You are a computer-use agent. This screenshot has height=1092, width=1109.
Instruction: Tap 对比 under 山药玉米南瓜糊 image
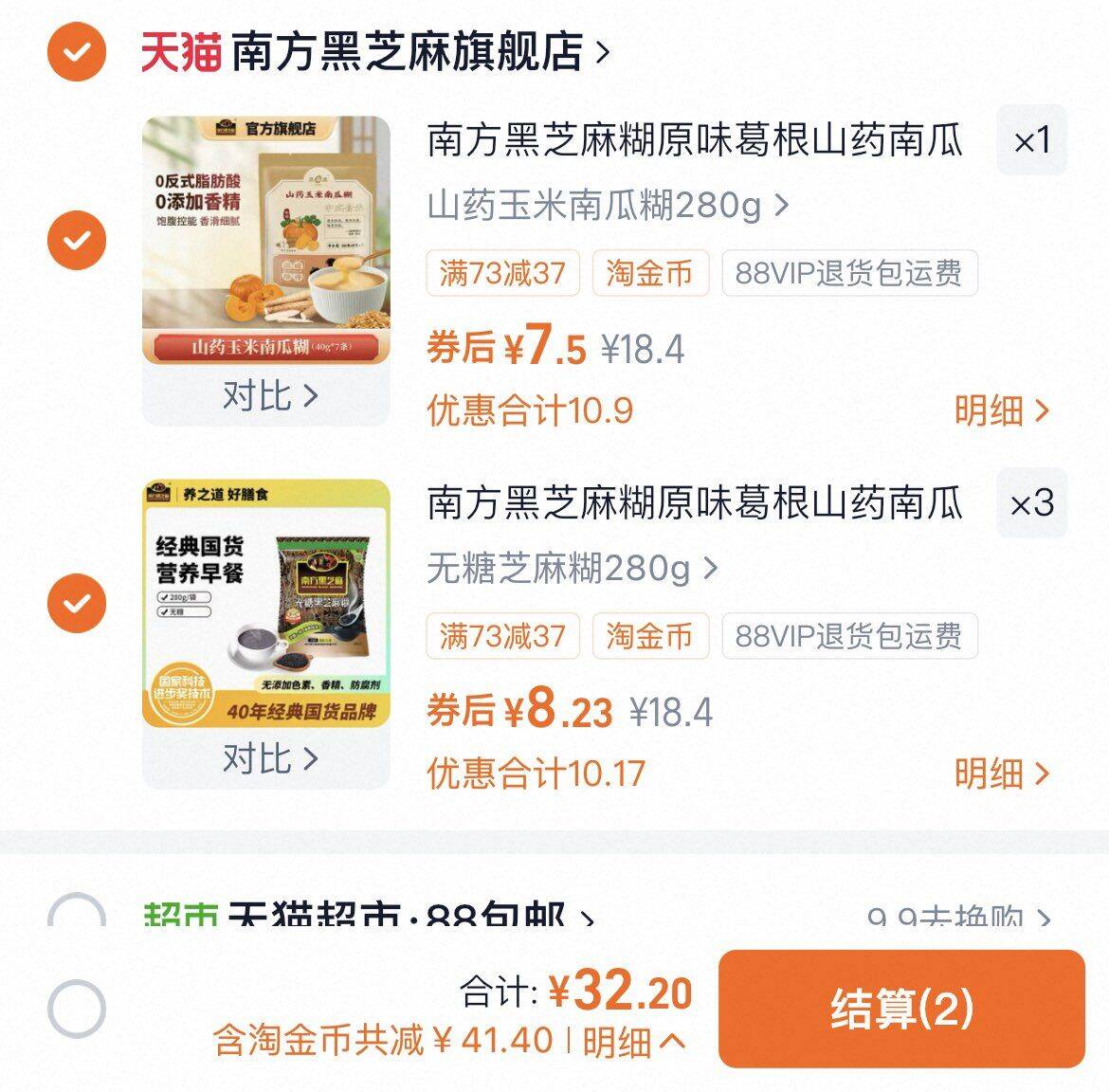[x=268, y=395]
